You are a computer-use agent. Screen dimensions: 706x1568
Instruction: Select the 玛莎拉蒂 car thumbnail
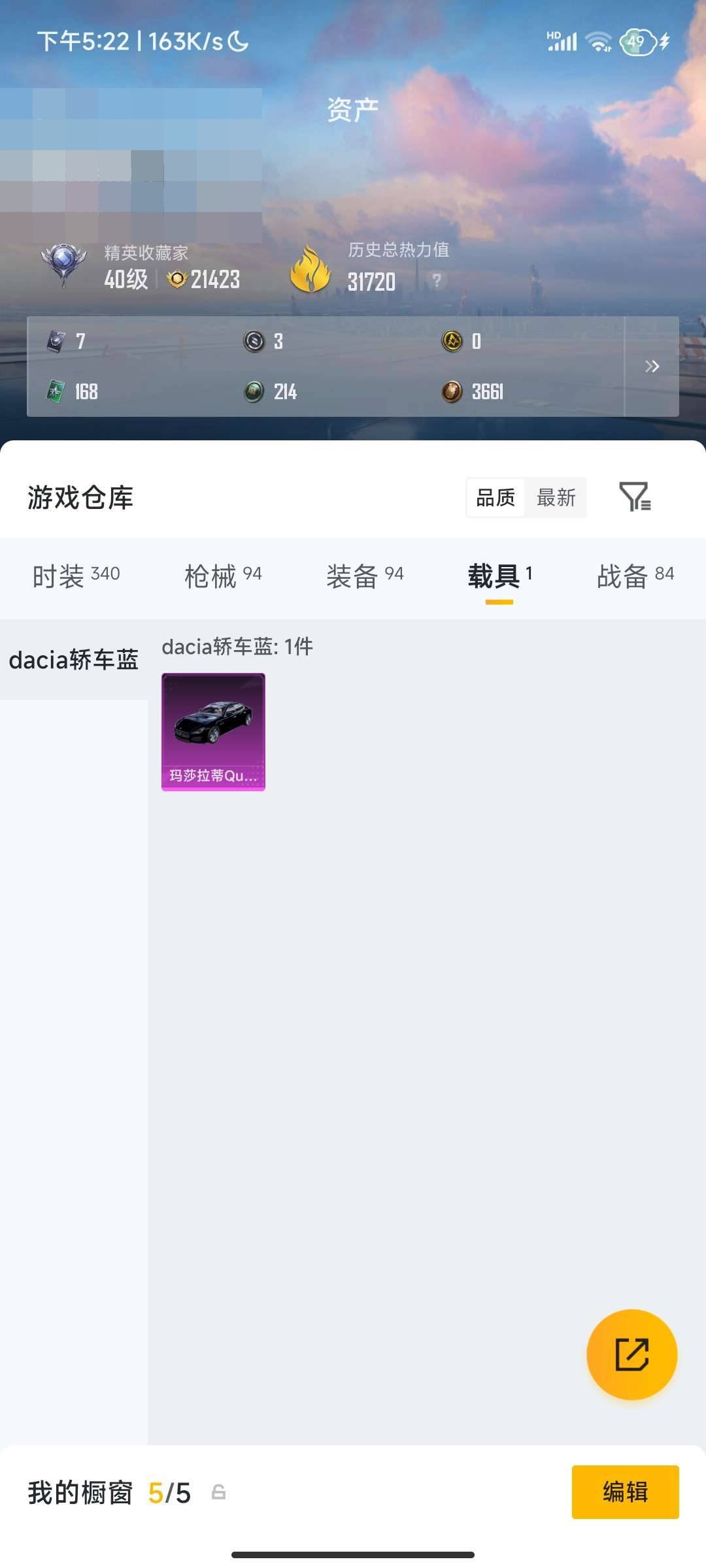[213, 730]
